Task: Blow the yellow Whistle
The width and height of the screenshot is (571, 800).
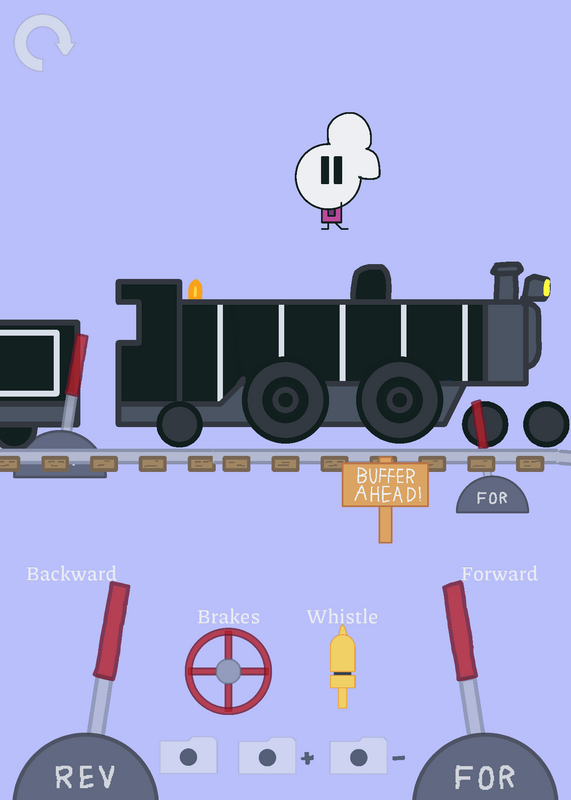Action: pyautogui.click(x=342, y=666)
